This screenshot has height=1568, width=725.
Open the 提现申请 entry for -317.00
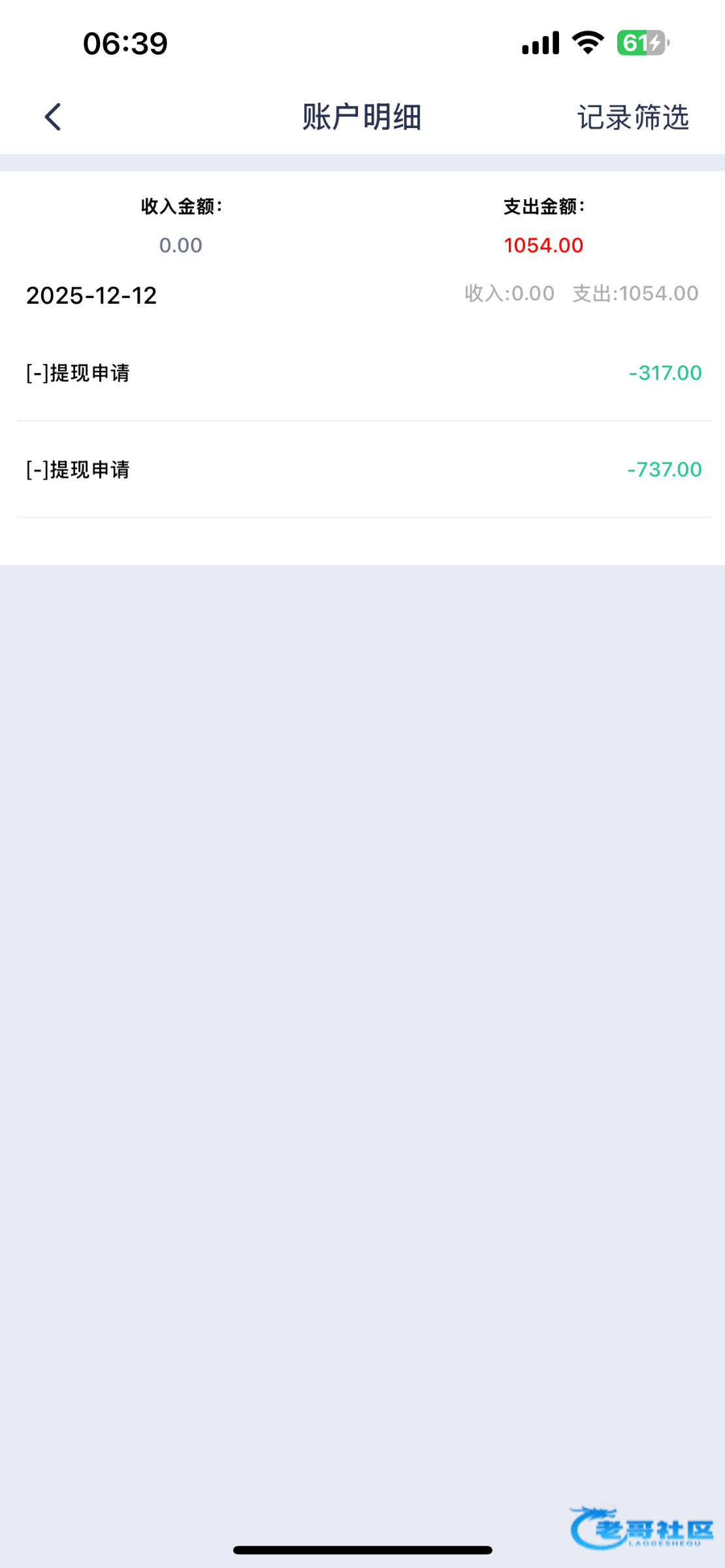[x=364, y=373]
